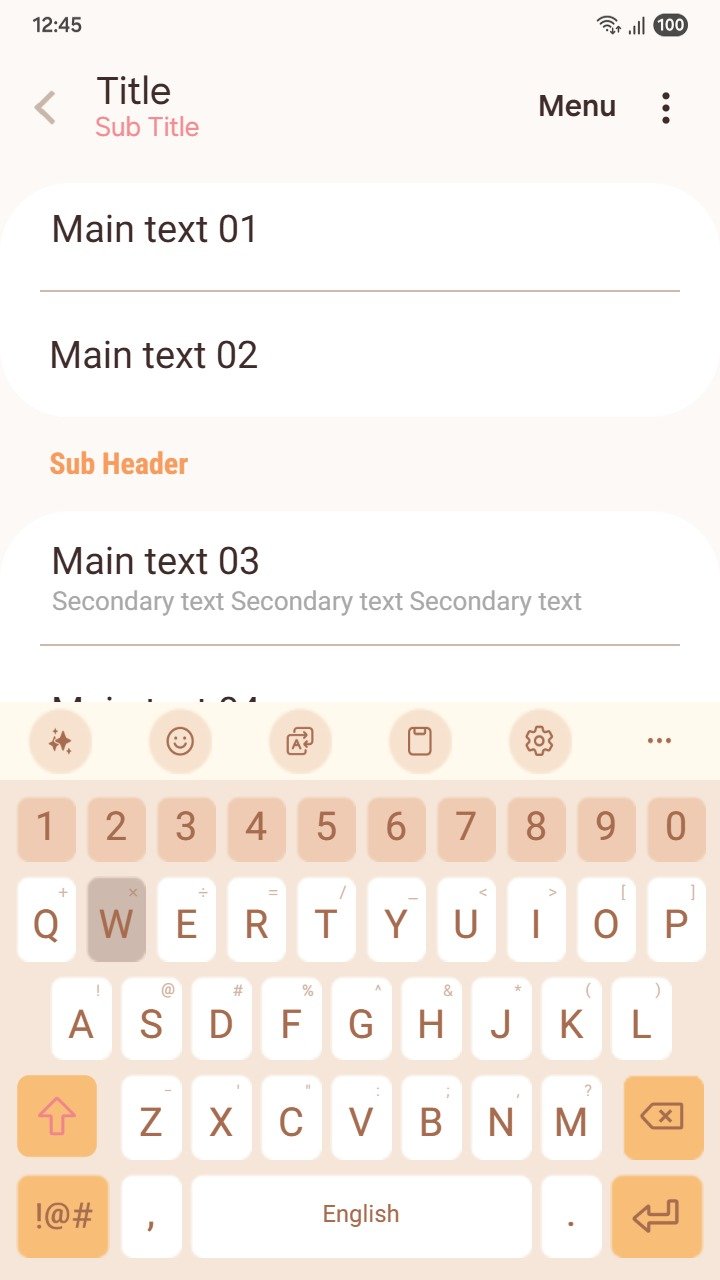This screenshot has height=1280, width=720.
Task: Open the three-dot overflow menu
Action: pos(665,107)
